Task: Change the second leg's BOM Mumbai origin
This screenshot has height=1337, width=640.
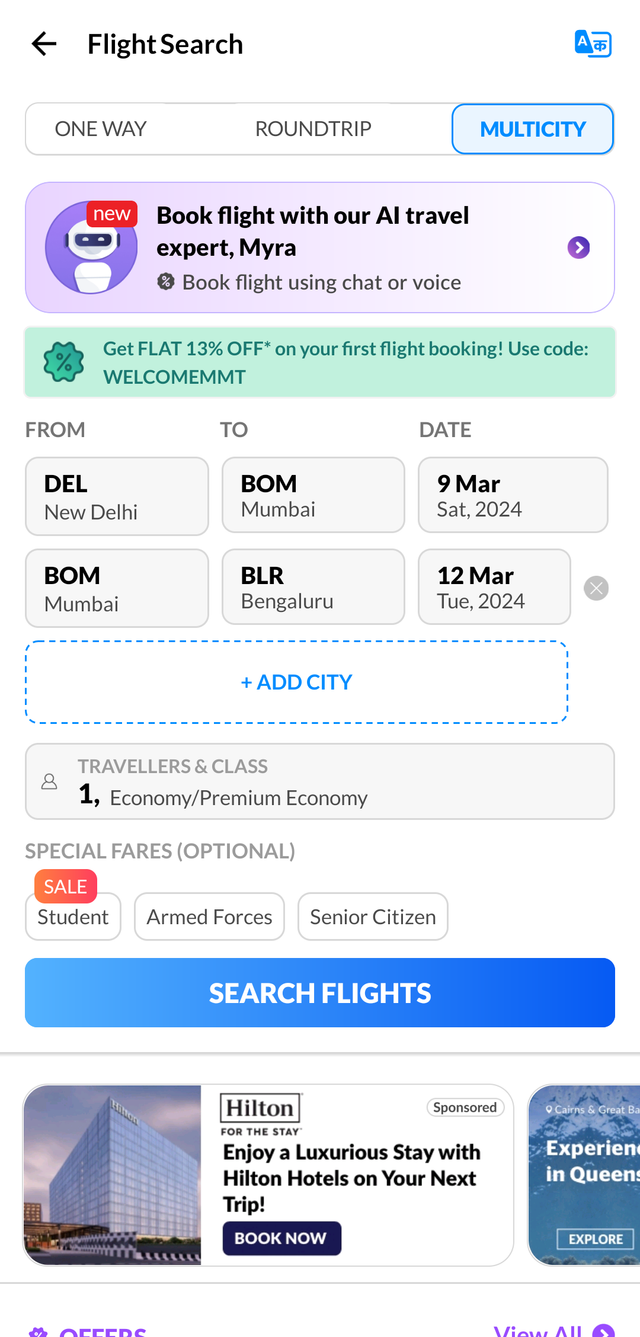Action: click(116, 588)
